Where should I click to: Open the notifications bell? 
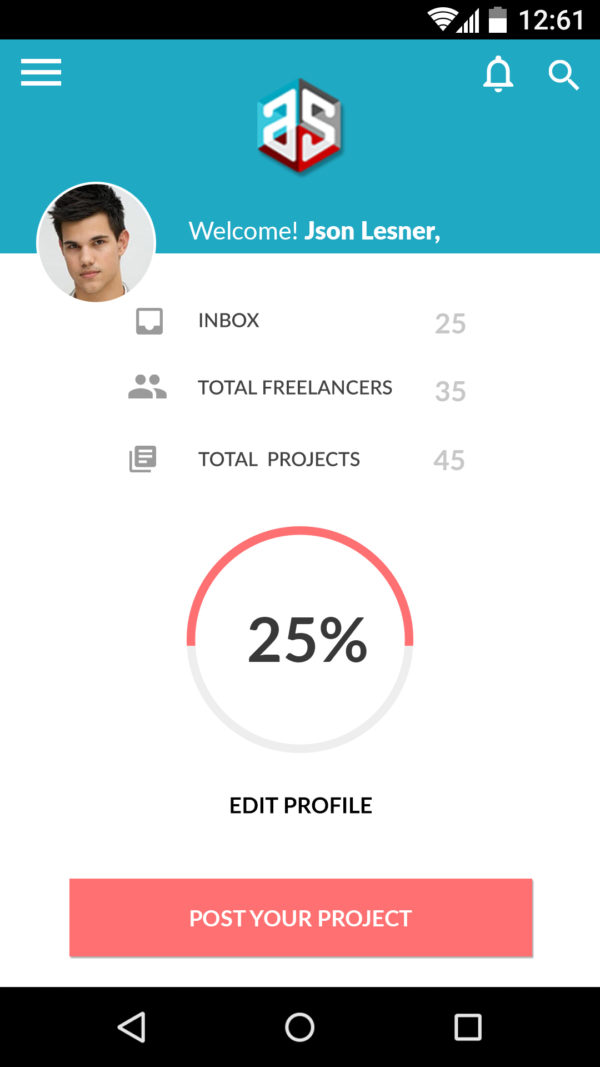pyautogui.click(x=498, y=73)
